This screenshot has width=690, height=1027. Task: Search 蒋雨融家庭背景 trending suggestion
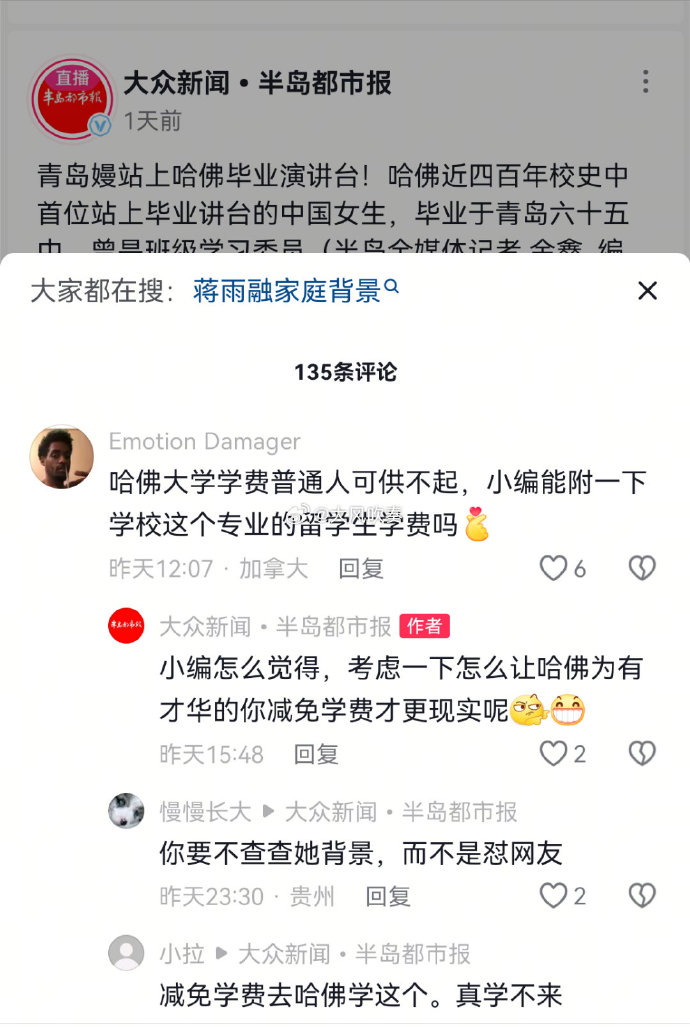coord(295,291)
